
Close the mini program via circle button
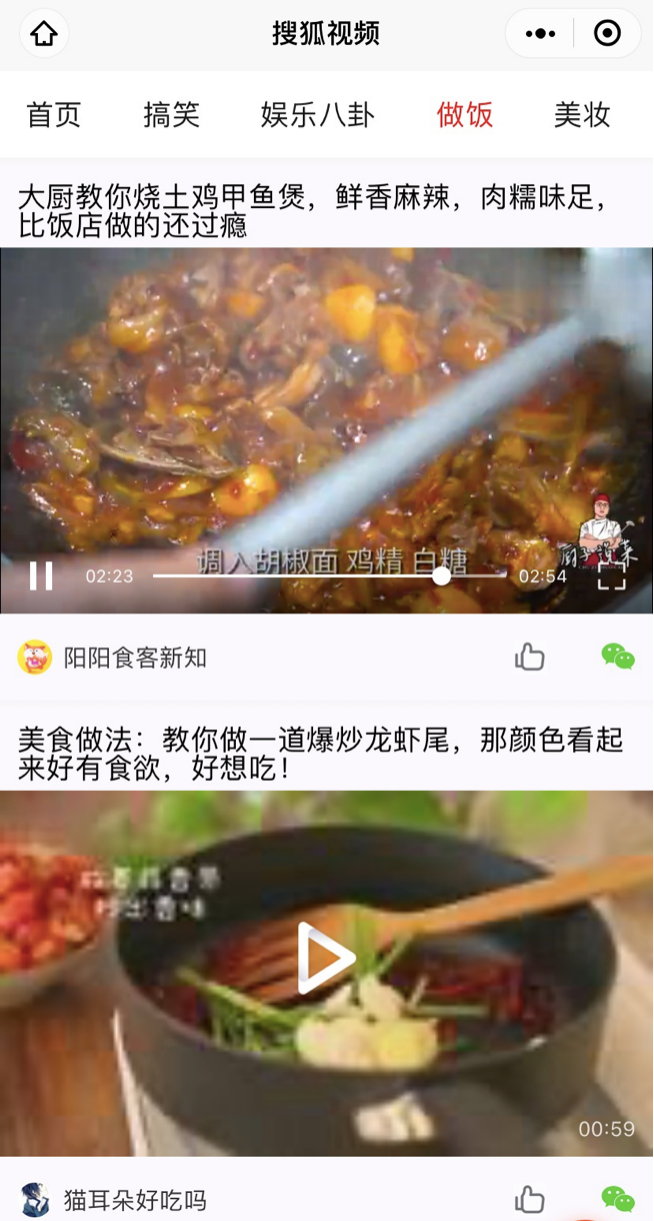607,34
